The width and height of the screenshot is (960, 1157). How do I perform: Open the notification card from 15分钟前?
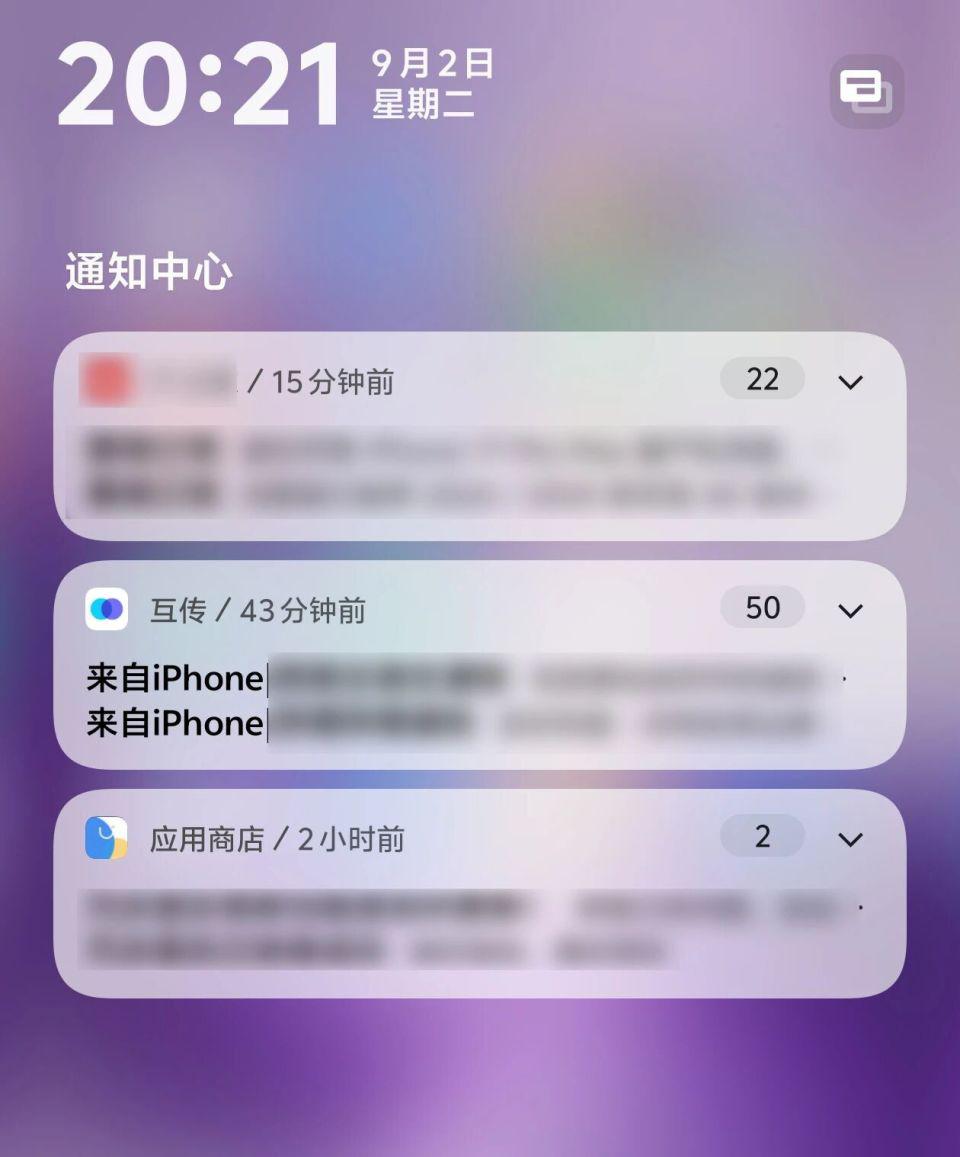450,470
